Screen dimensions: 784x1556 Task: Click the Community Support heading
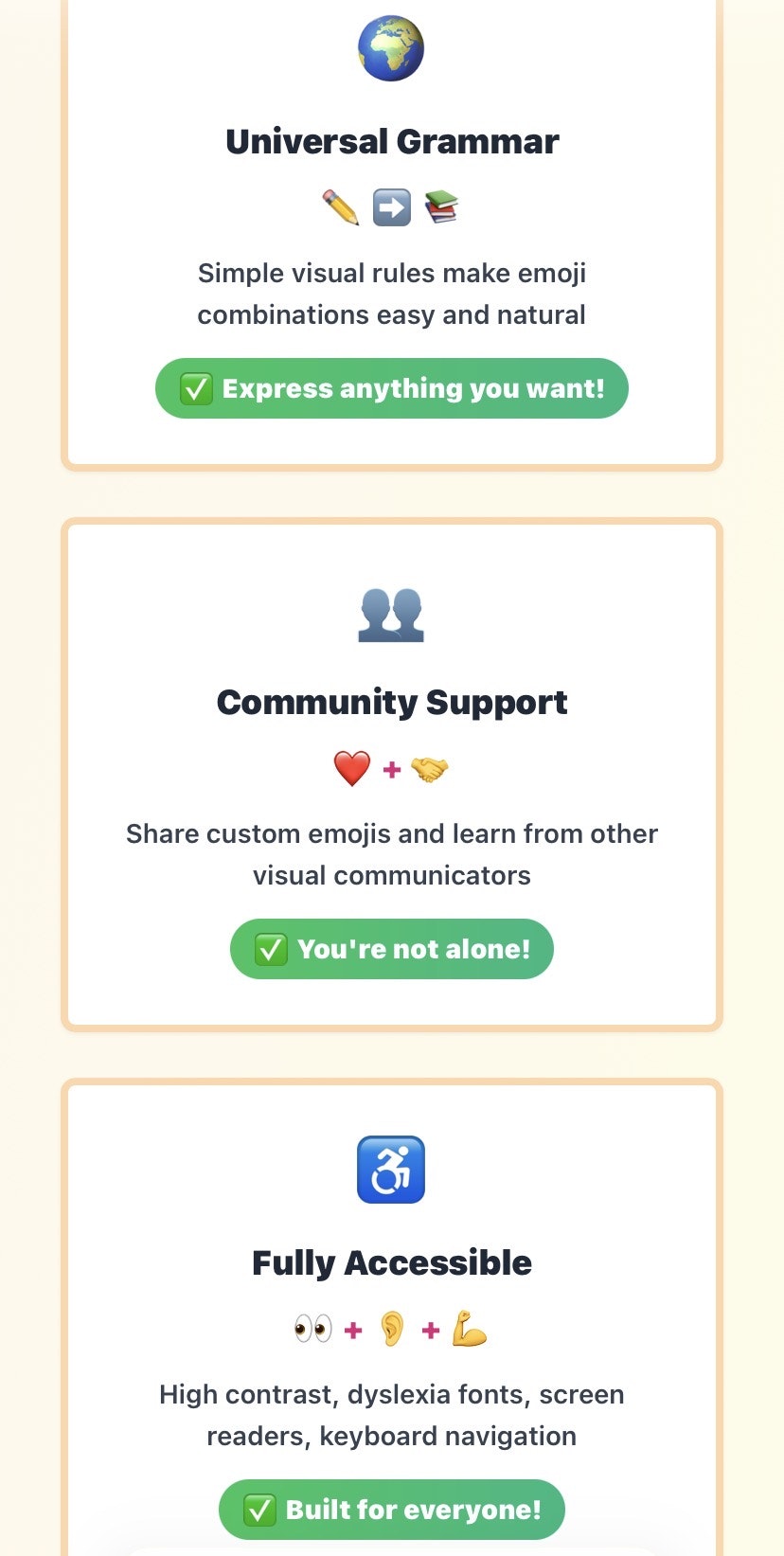pos(391,702)
